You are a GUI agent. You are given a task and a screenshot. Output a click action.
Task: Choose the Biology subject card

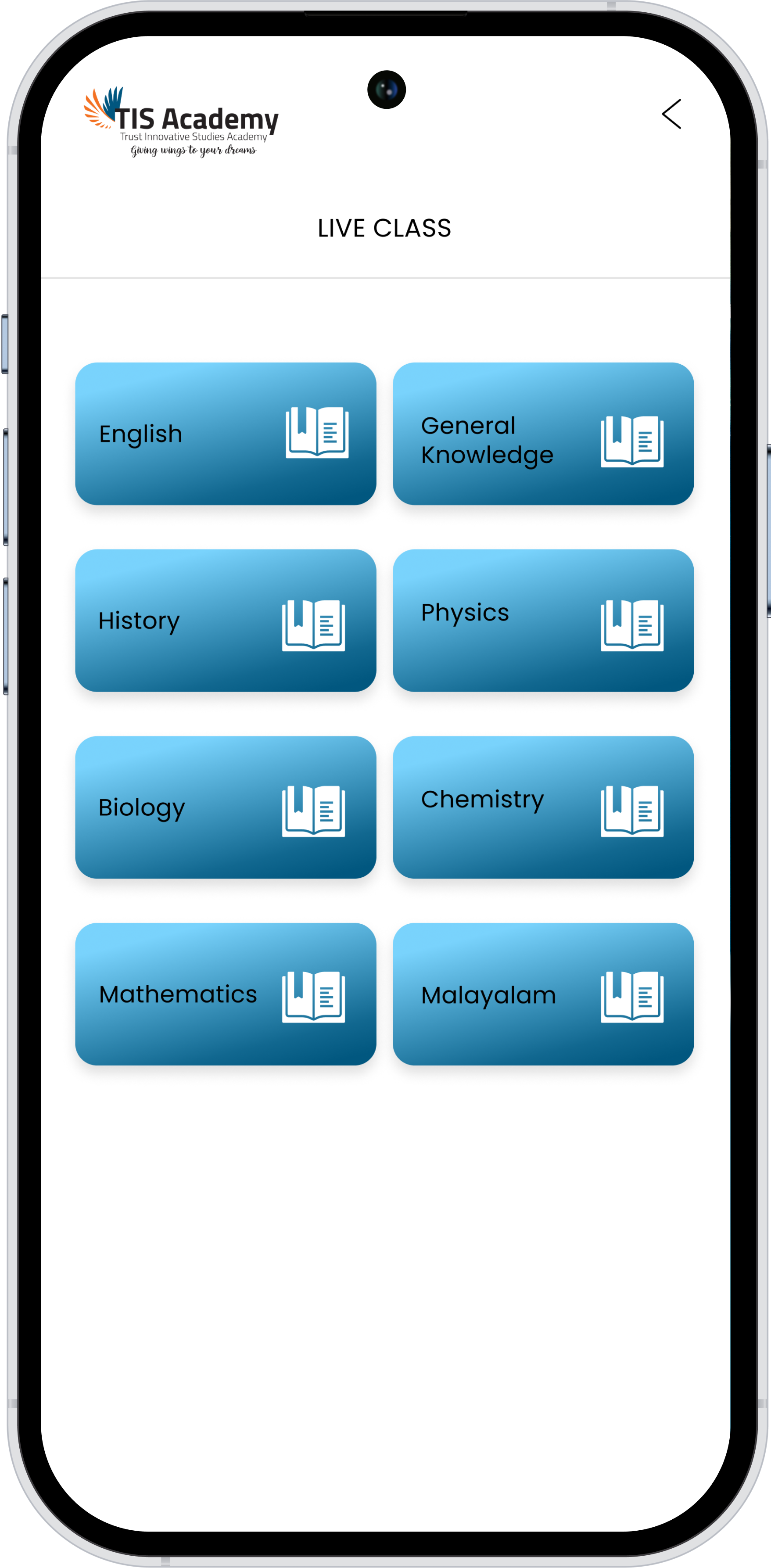pos(225,807)
